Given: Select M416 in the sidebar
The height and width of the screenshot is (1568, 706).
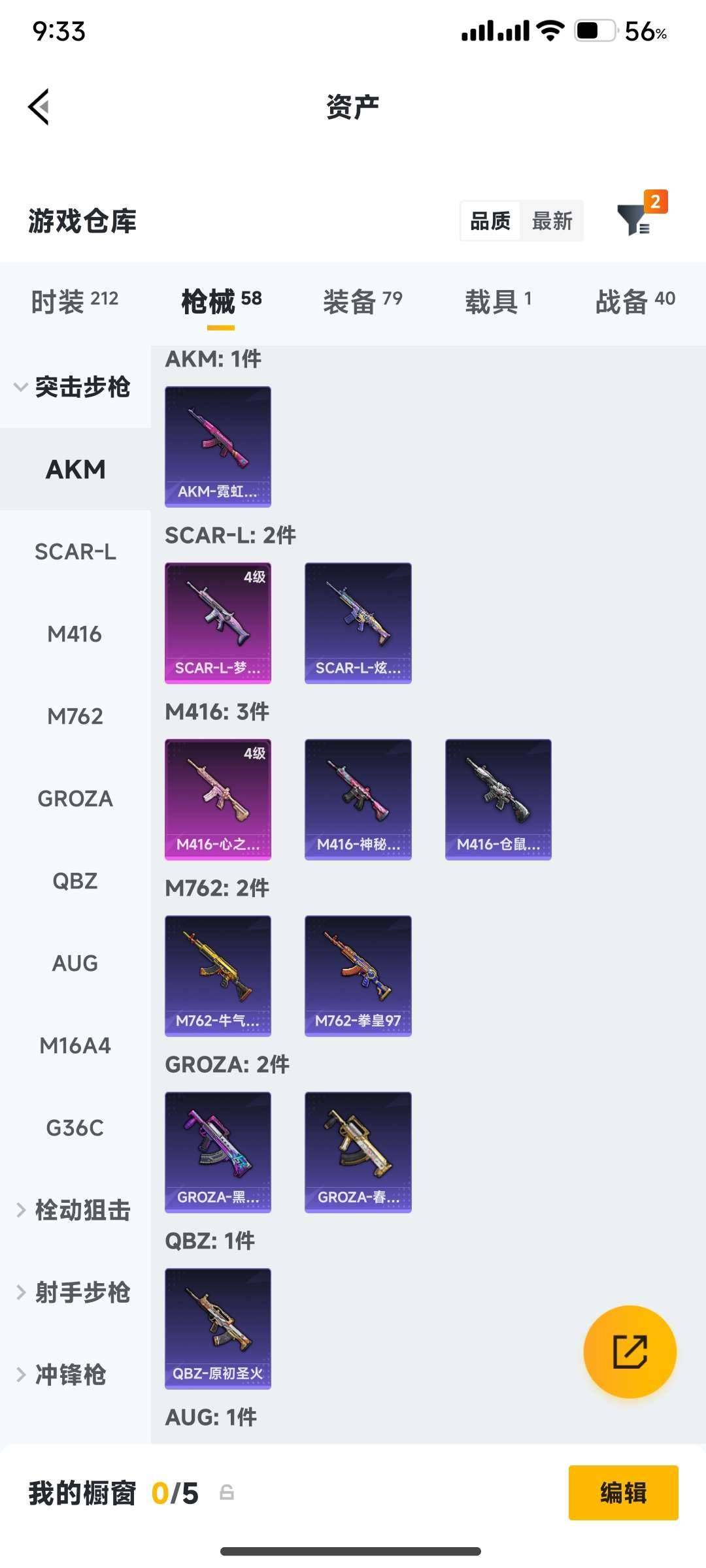Looking at the screenshot, I should click(x=75, y=634).
